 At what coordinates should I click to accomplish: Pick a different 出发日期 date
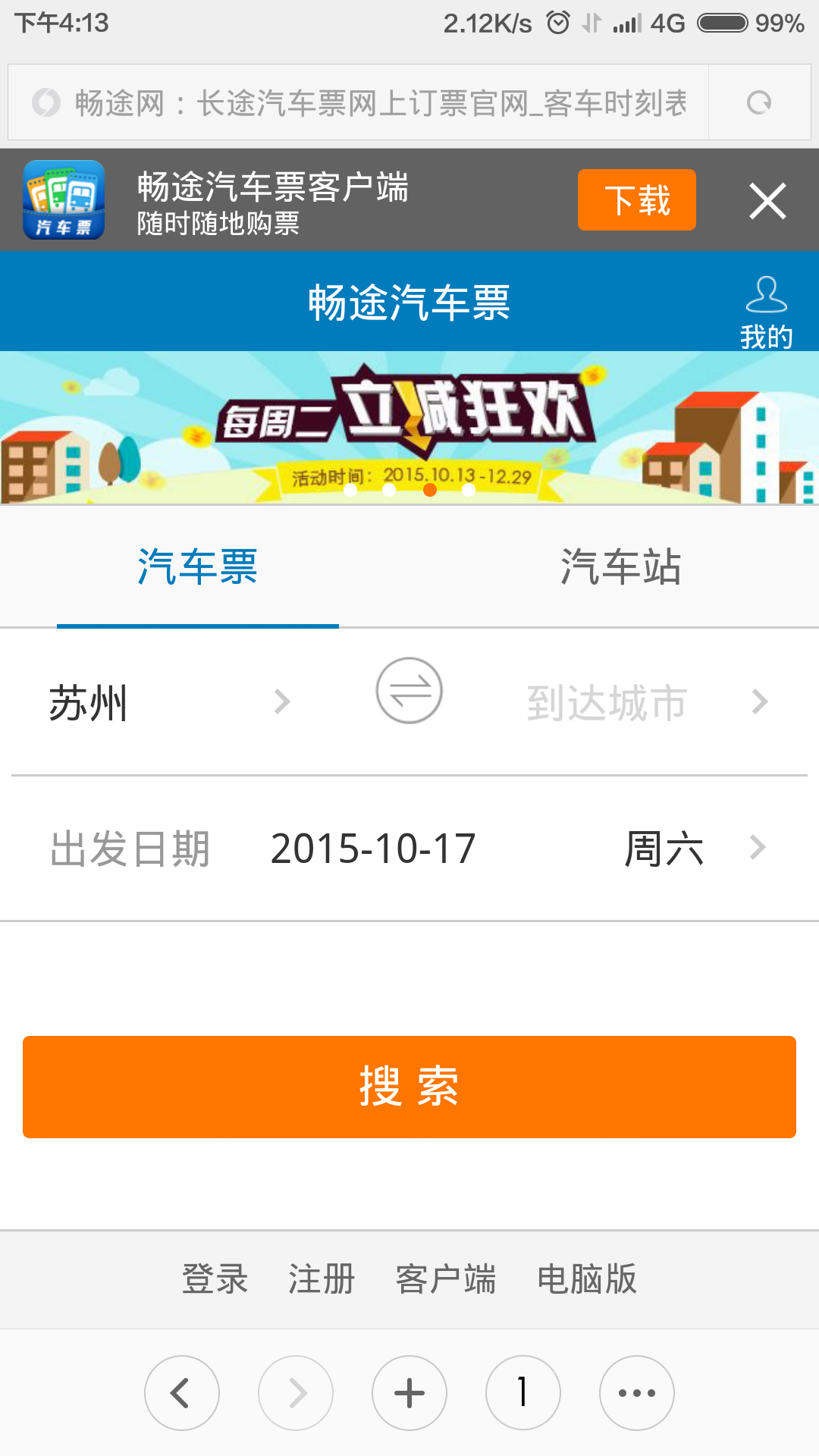click(x=409, y=848)
